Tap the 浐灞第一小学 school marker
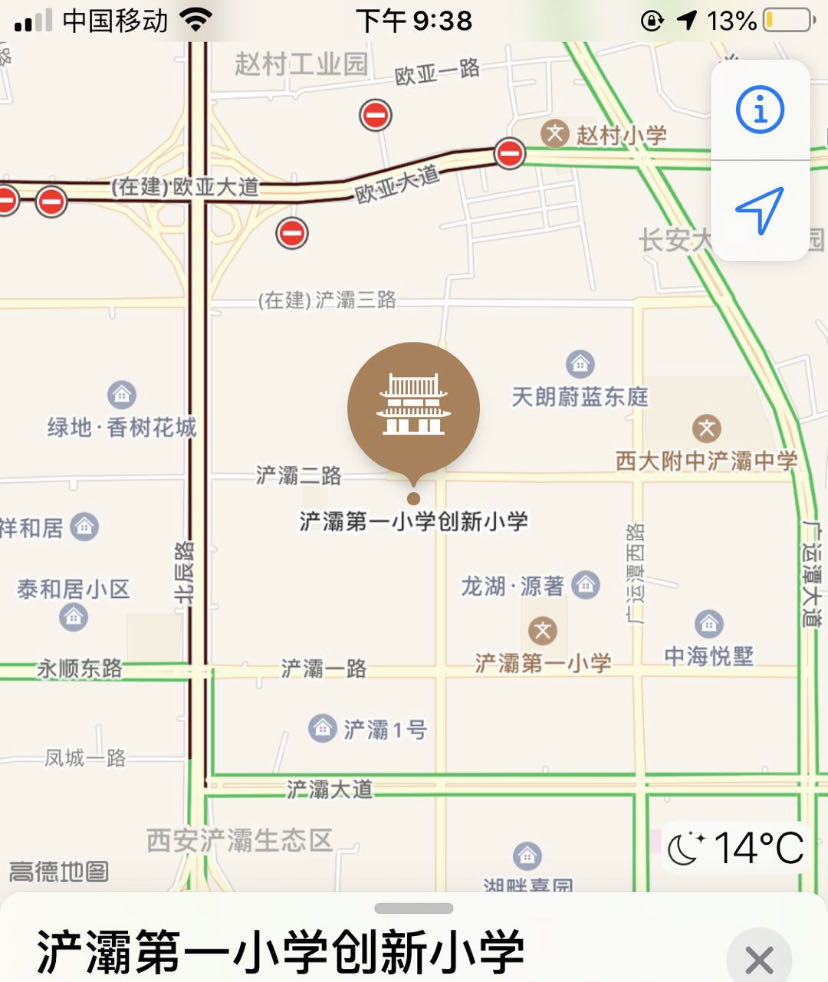828x982 pixels. tap(543, 630)
